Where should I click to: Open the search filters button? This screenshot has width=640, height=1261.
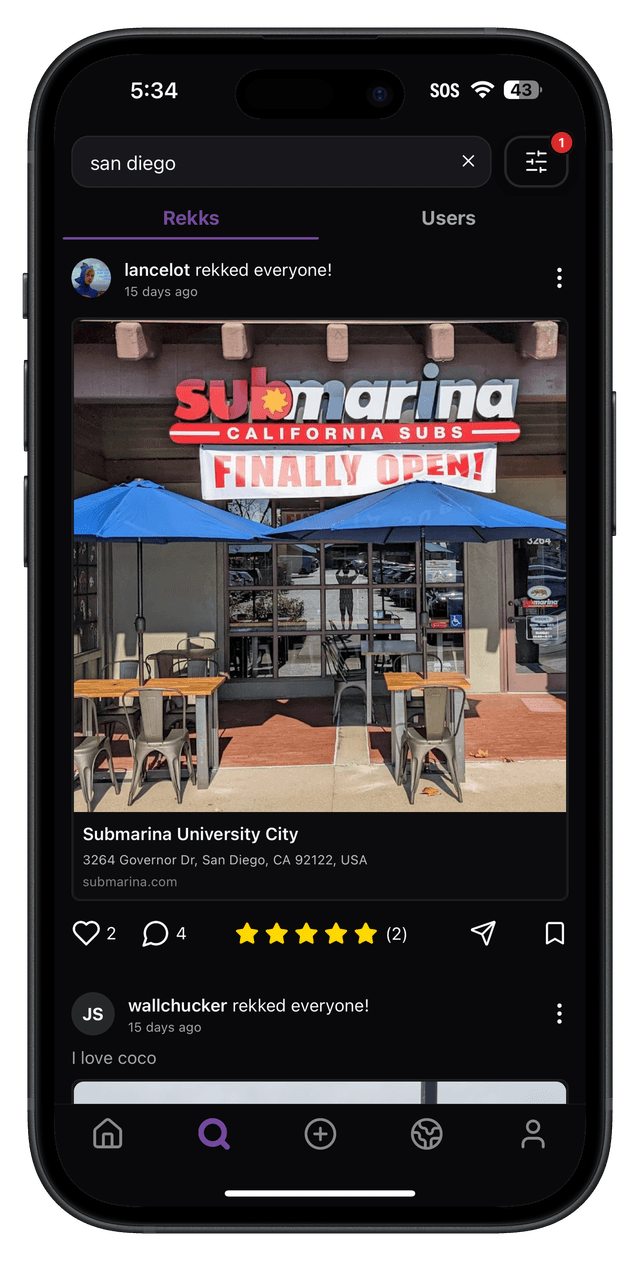pyautogui.click(x=536, y=162)
